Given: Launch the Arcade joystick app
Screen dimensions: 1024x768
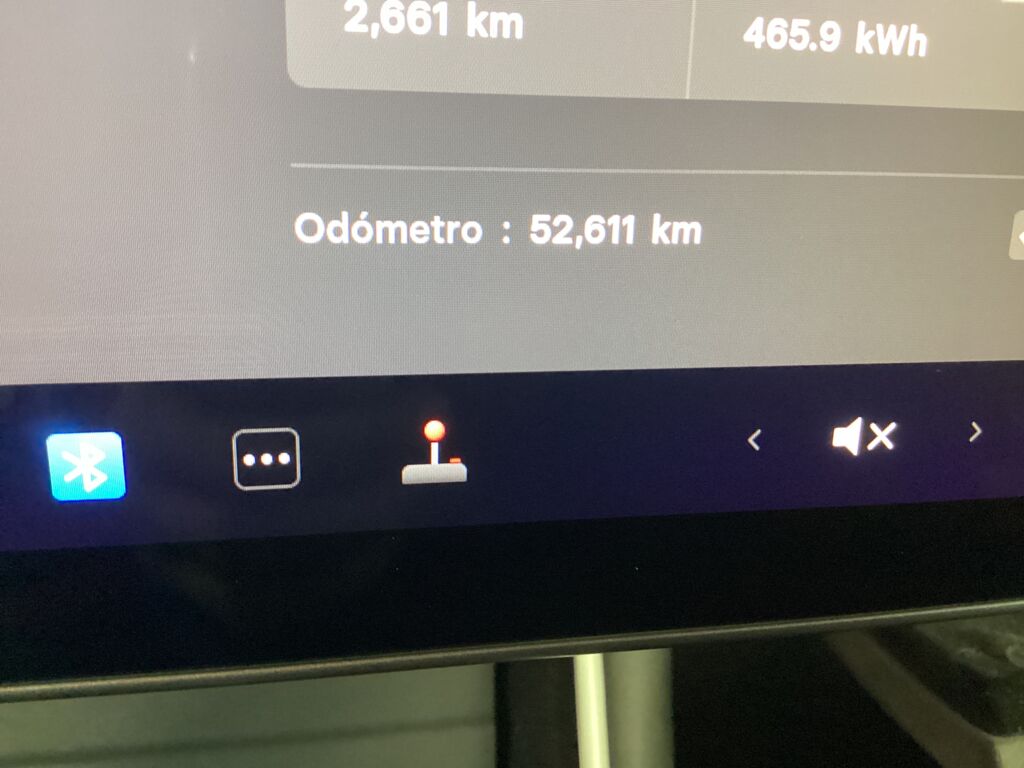Looking at the screenshot, I should coord(435,454).
